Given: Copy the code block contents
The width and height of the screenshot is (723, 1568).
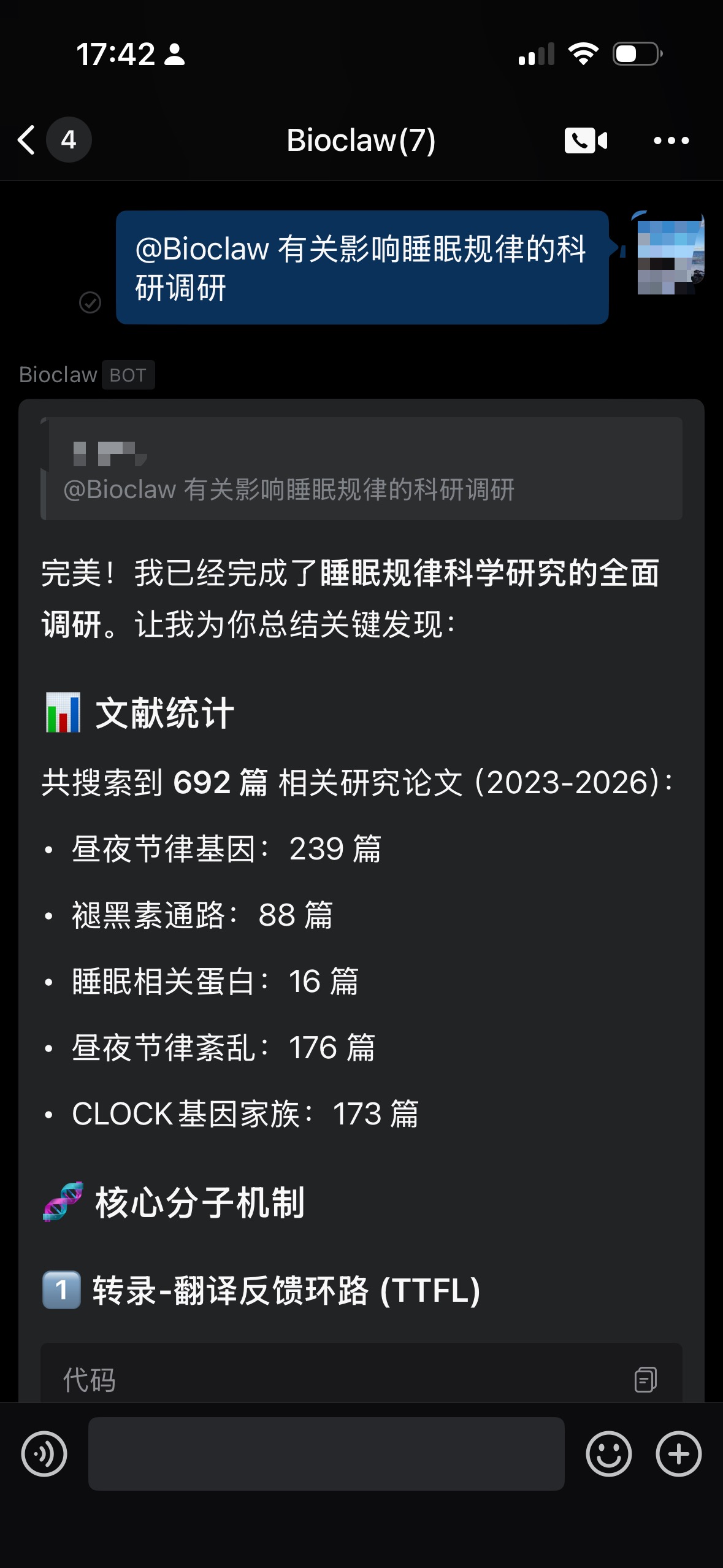Looking at the screenshot, I should [x=645, y=1380].
